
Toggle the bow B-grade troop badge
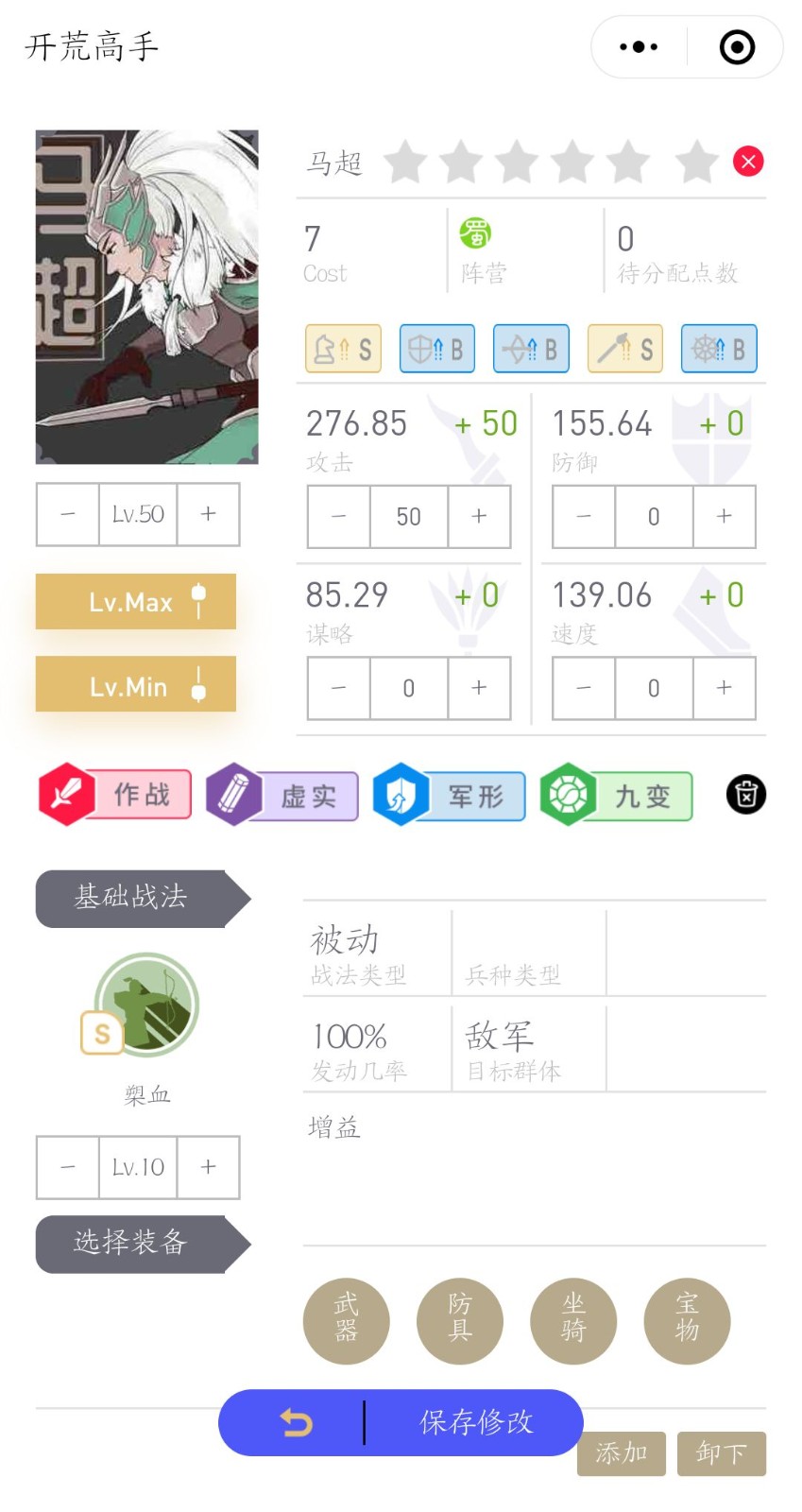531,348
